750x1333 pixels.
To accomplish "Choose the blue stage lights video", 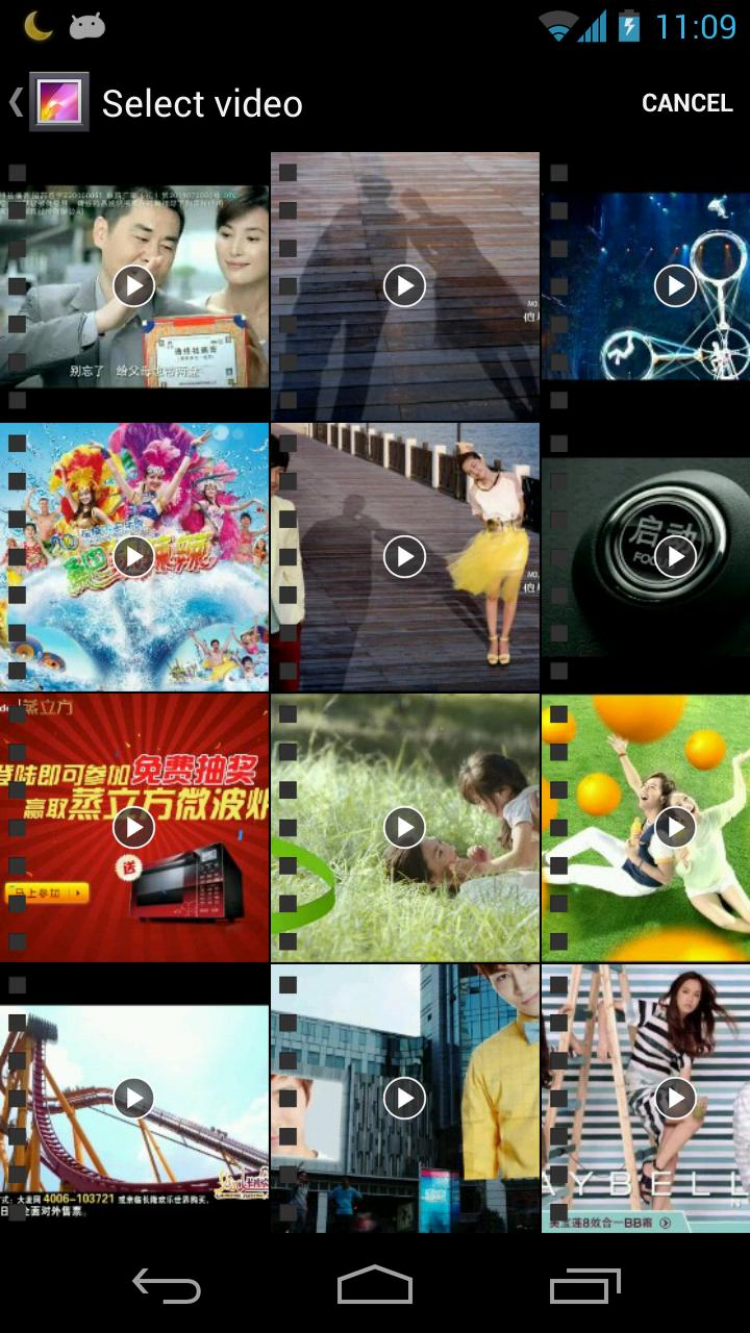I will pyautogui.click(x=675, y=286).
